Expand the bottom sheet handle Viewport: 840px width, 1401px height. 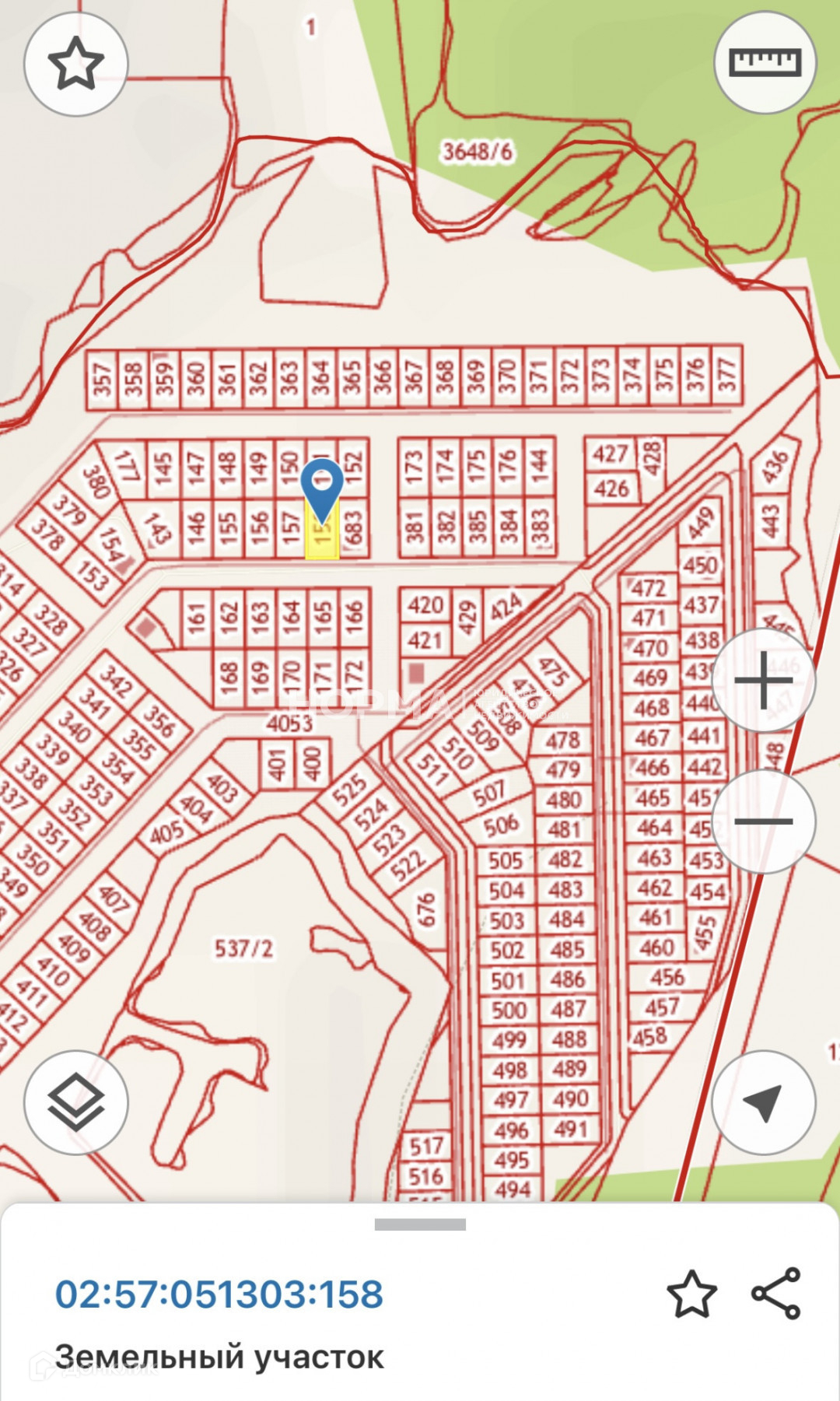pyautogui.click(x=420, y=1224)
